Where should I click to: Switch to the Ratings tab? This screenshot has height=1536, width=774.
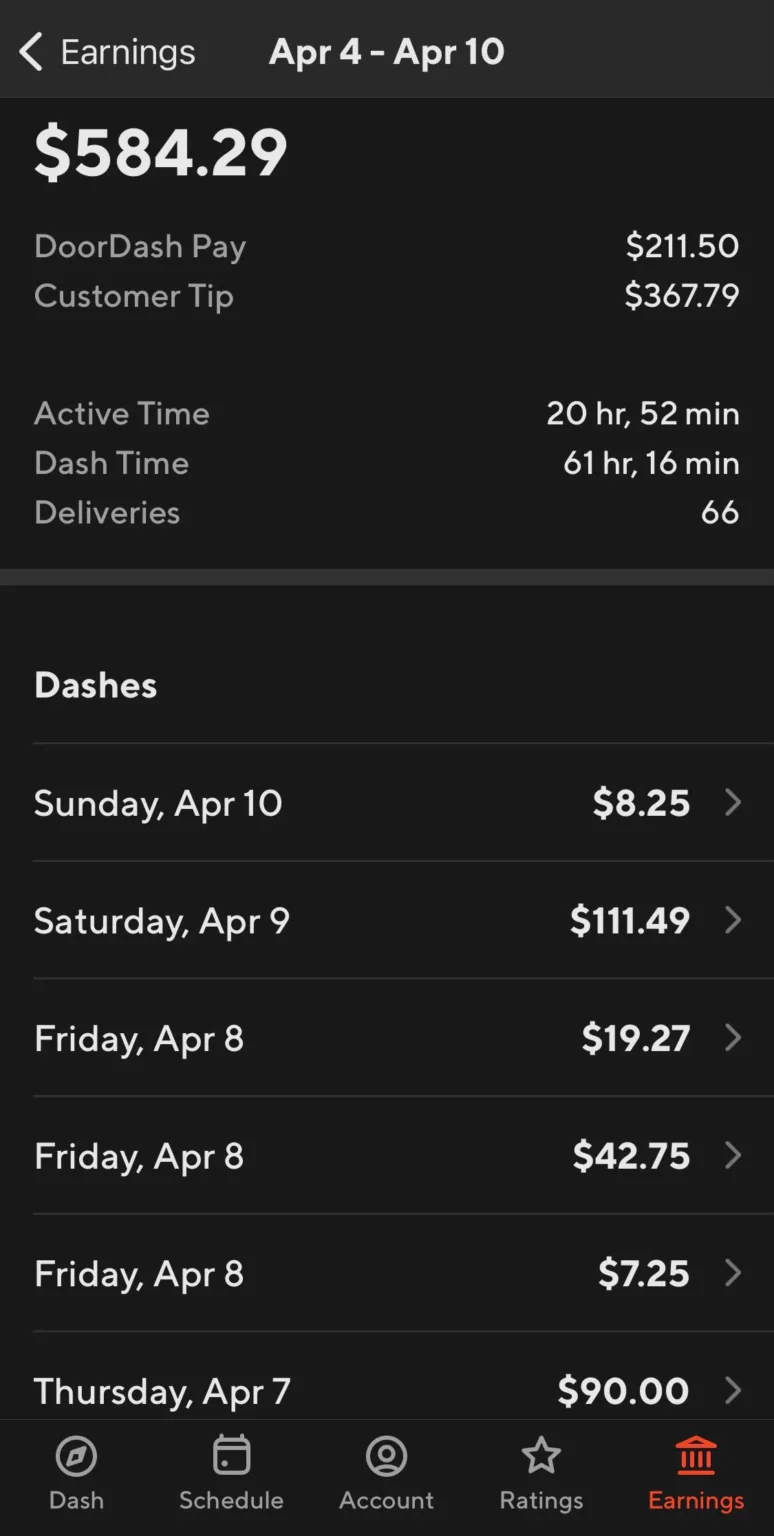541,1475
